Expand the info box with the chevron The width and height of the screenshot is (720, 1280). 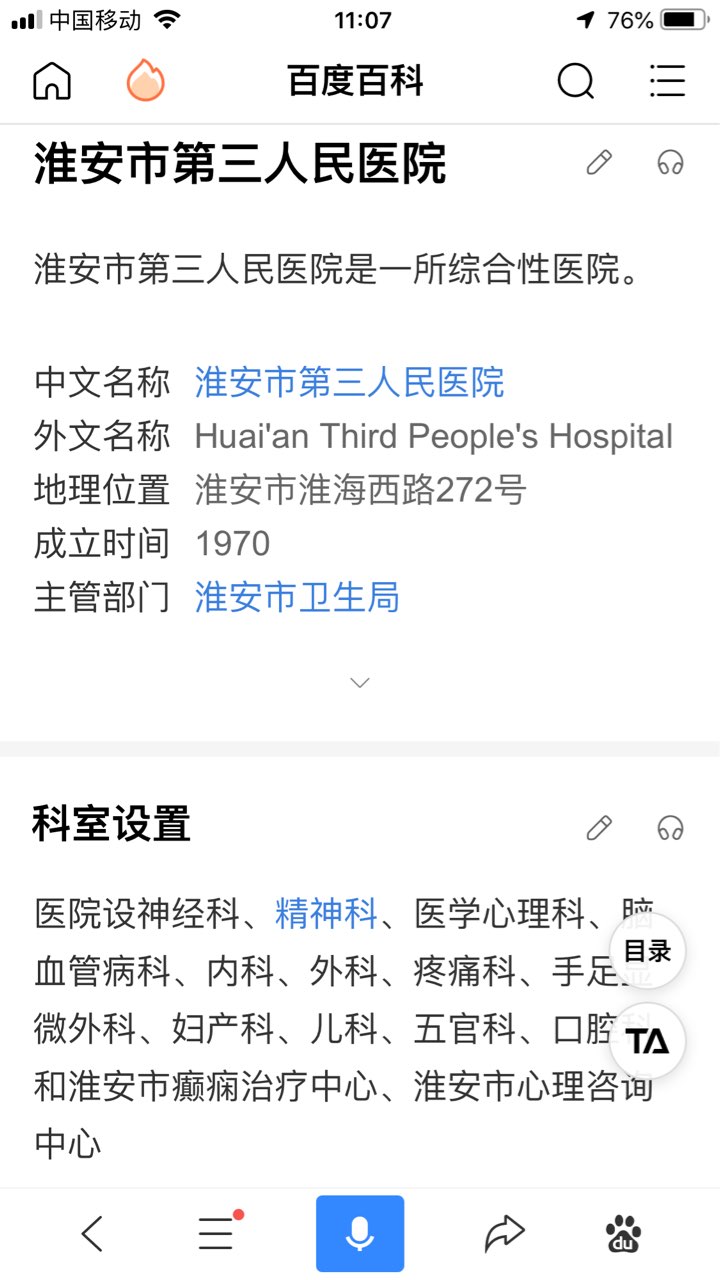pos(360,682)
